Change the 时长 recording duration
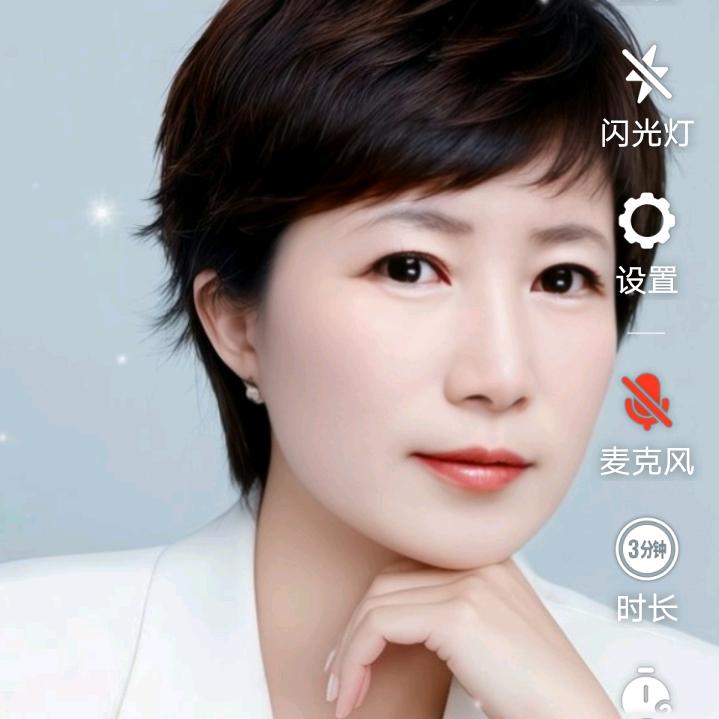The height and width of the screenshot is (719, 719). 646,548
